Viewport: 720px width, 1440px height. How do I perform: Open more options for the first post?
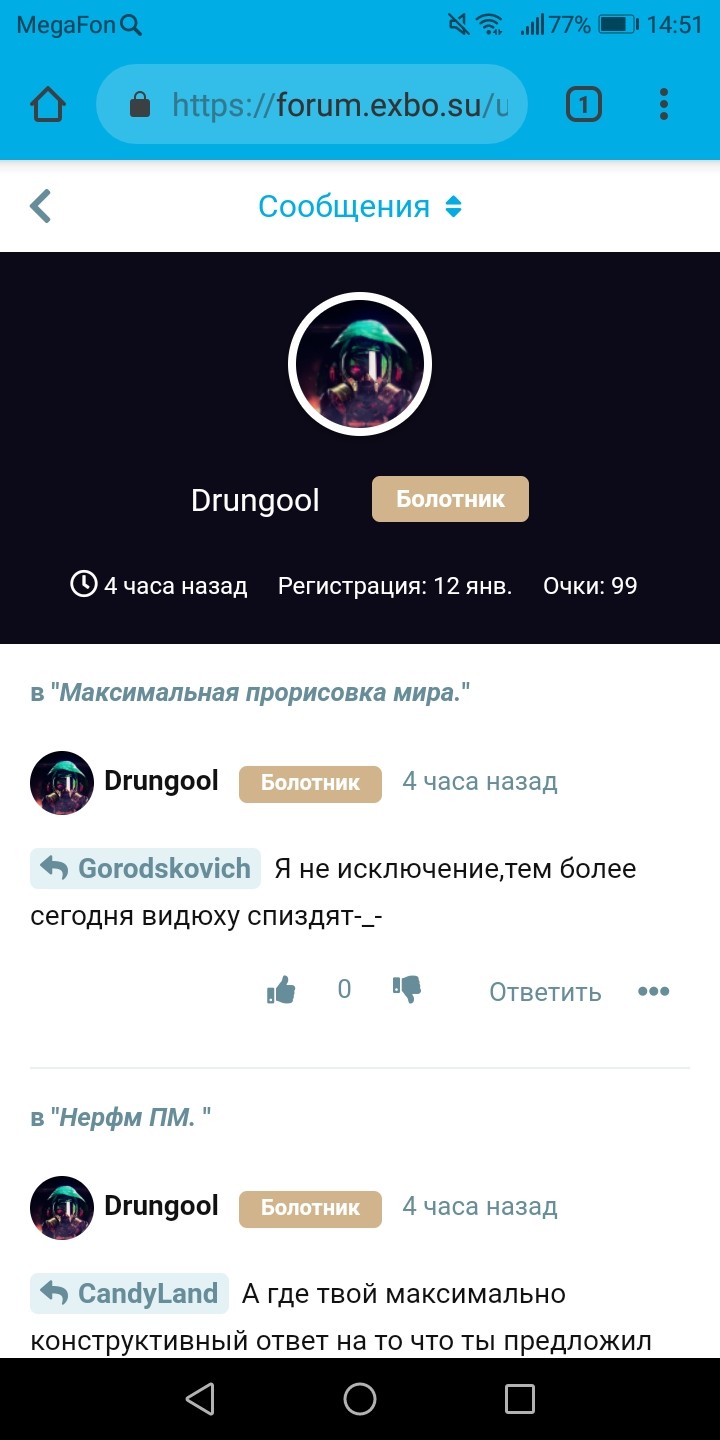(653, 992)
